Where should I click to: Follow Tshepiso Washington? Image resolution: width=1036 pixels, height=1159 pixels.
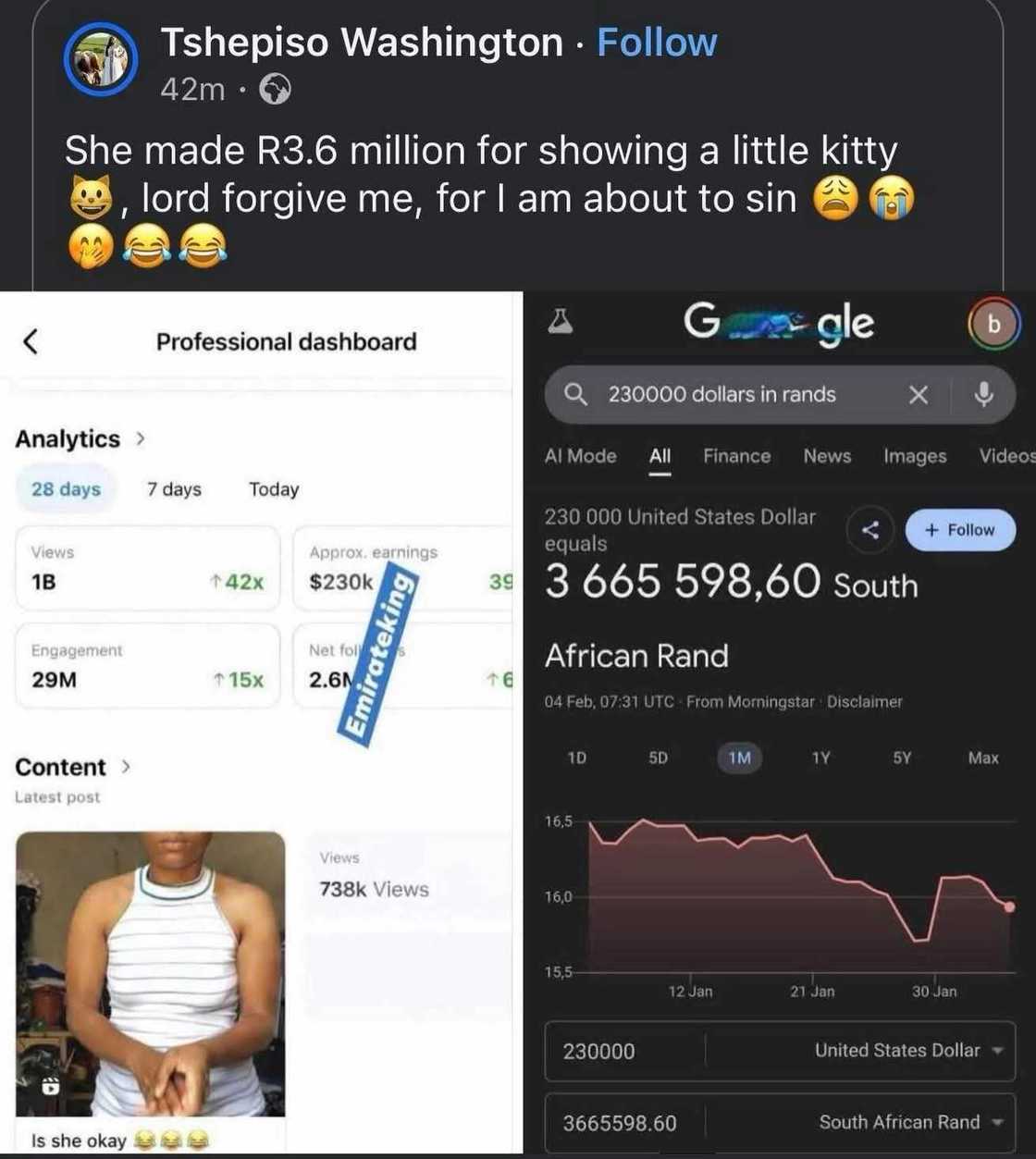click(x=657, y=43)
